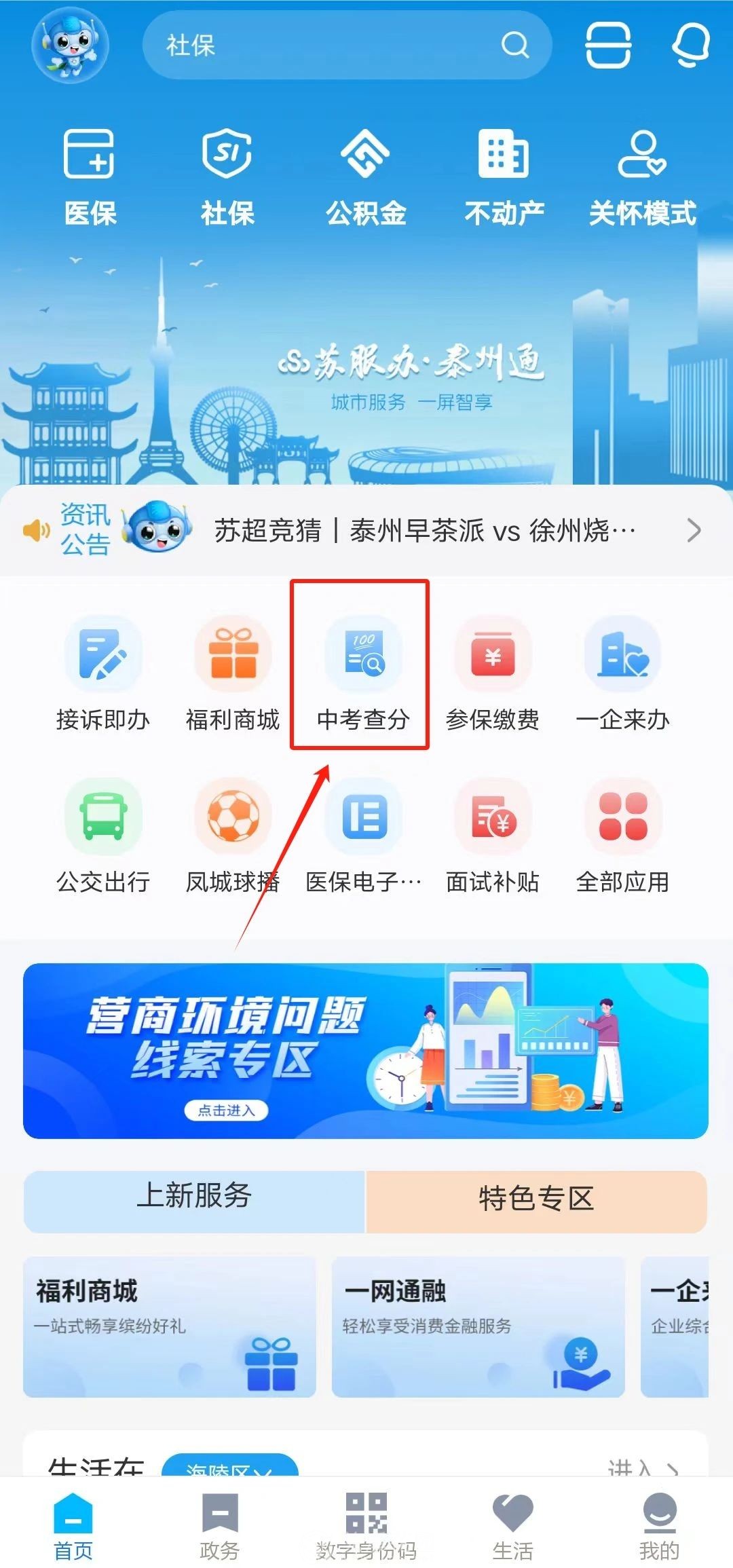Screen dimensions: 733x1568
Task: Switch to the 生活 tab
Action: point(512,1523)
